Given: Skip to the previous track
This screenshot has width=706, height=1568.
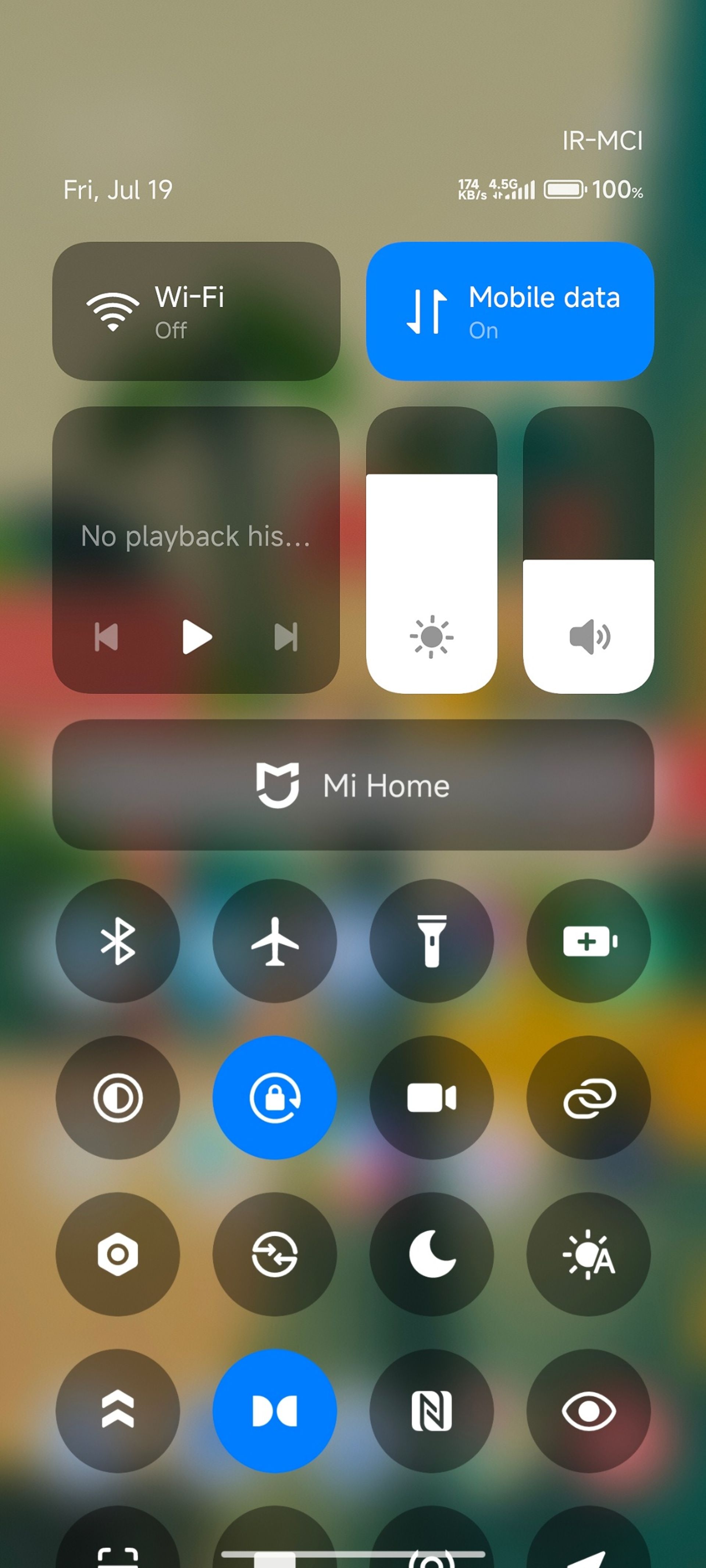Looking at the screenshot, I should point(107,637).
